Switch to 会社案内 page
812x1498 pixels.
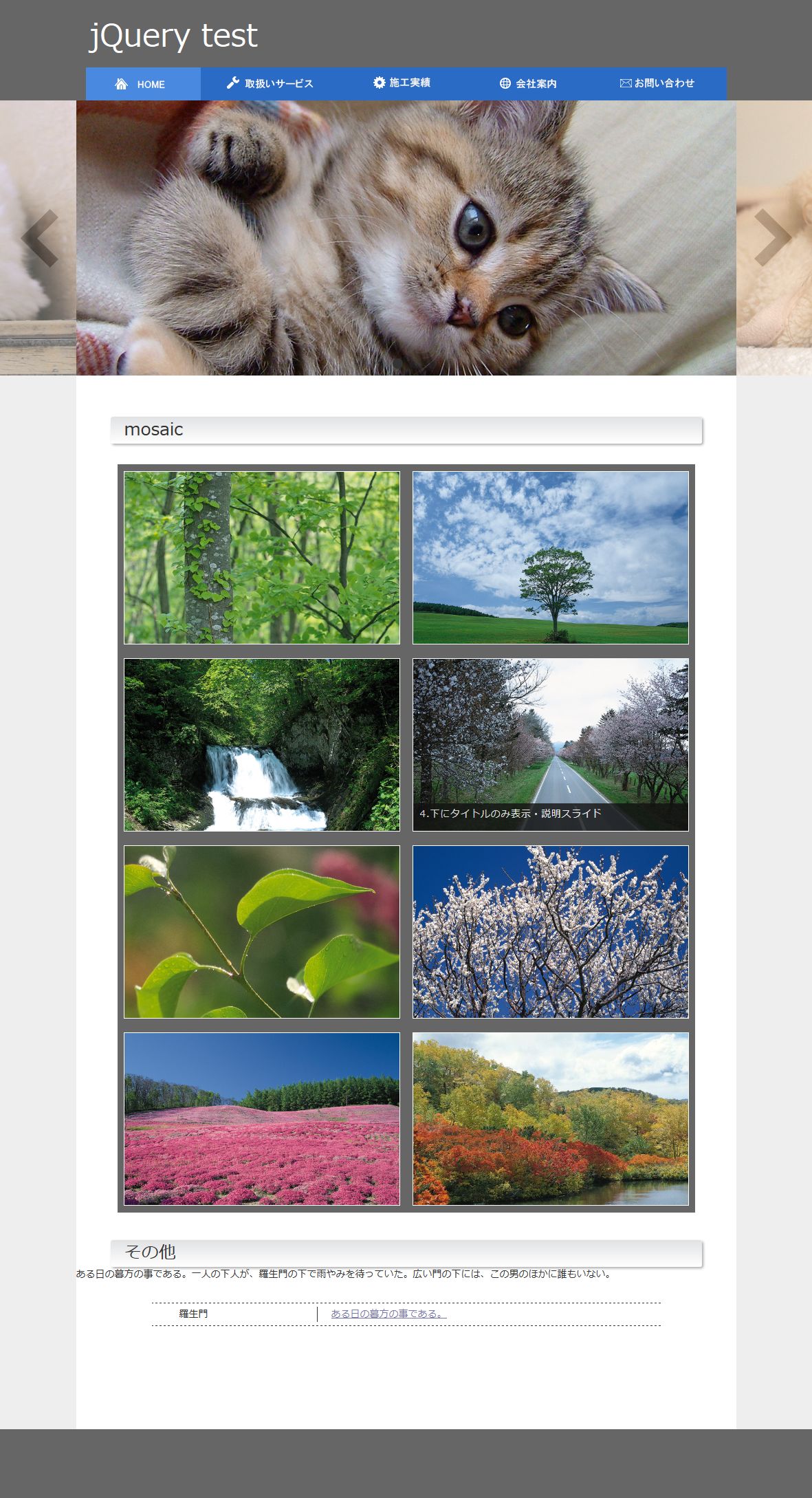click(x=528, y=84)
